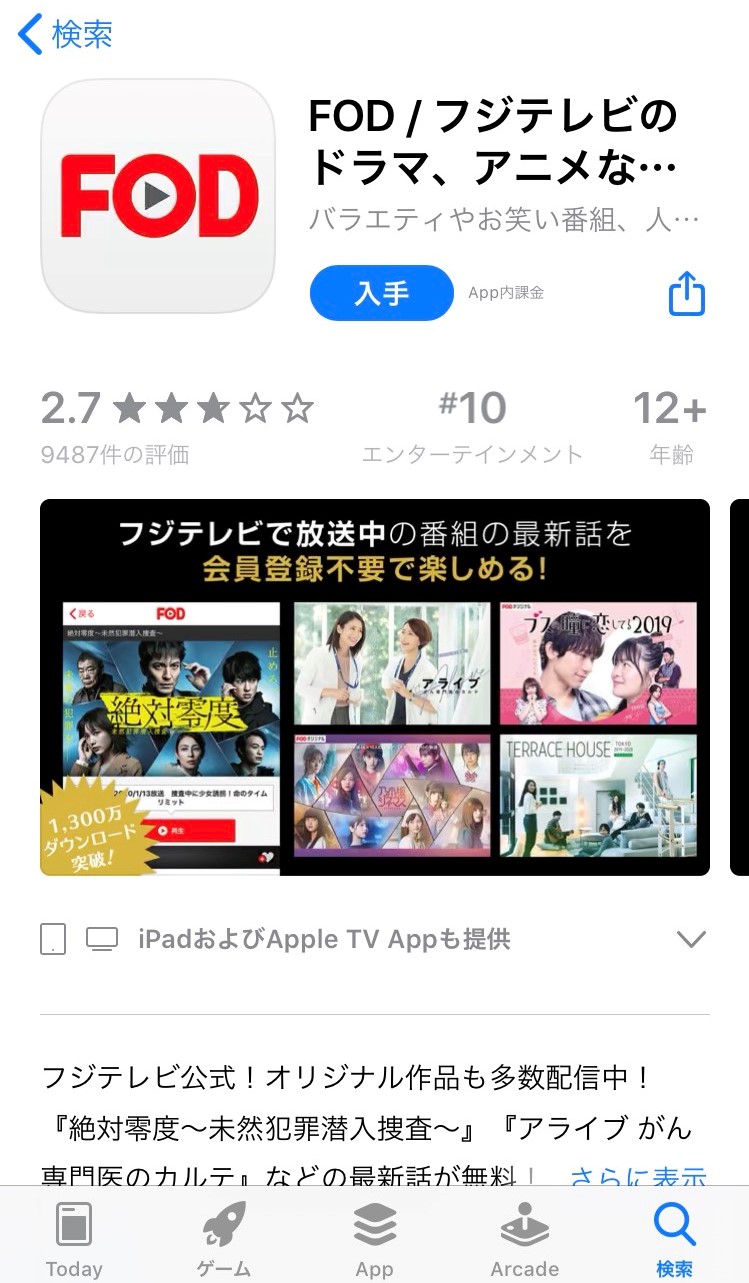
Task: Tap 入手 to download FOD
Action: [x=381, y=293]
